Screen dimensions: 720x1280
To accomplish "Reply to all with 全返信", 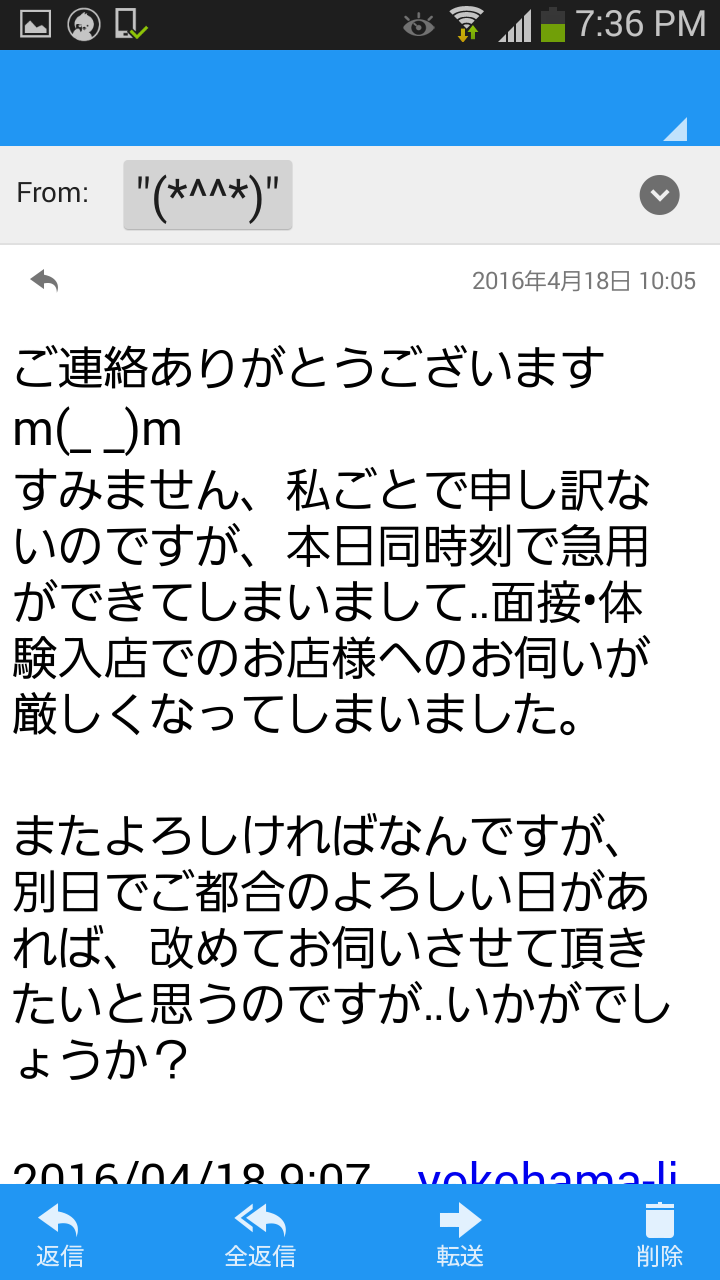I will (x=260, y=1234).
